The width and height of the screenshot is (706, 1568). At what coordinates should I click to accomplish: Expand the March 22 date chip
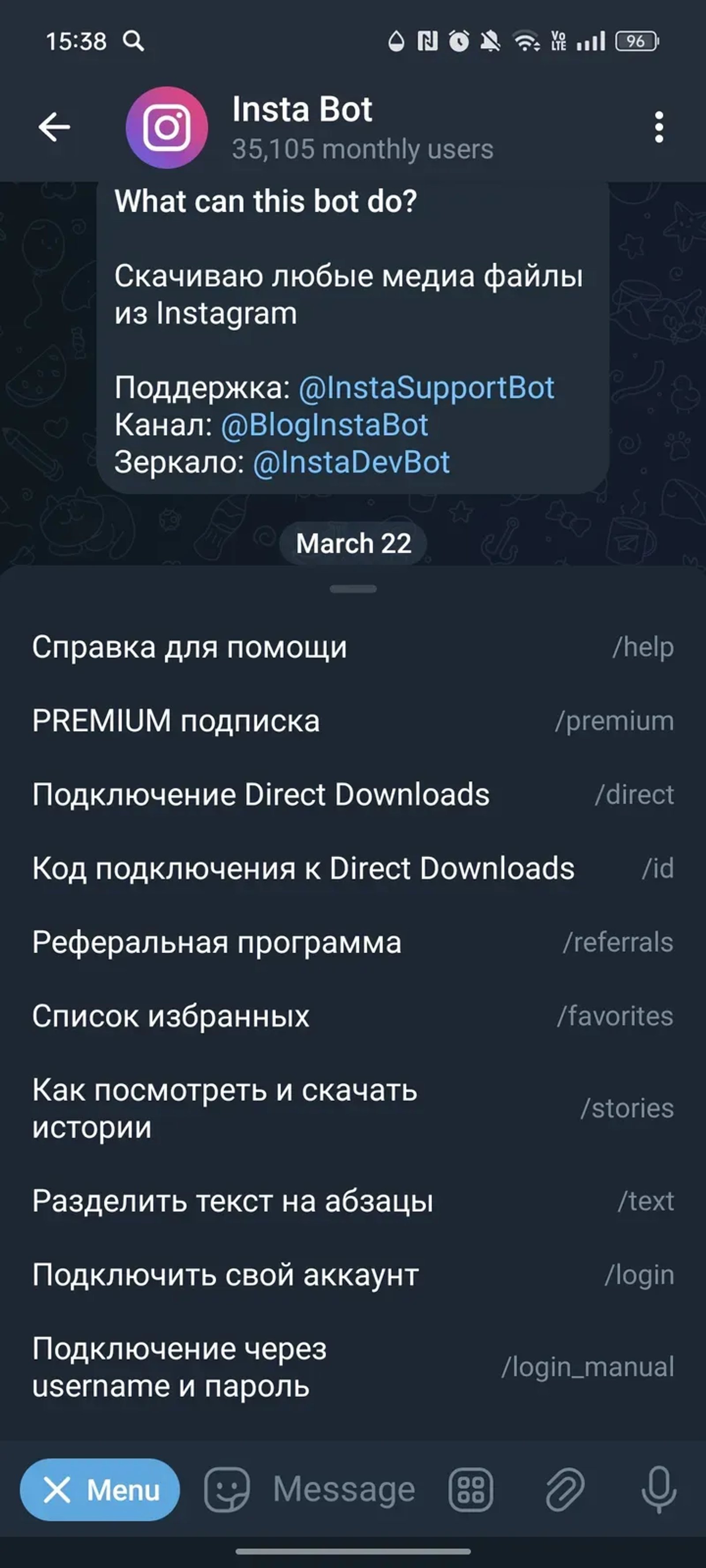(353, 544)
